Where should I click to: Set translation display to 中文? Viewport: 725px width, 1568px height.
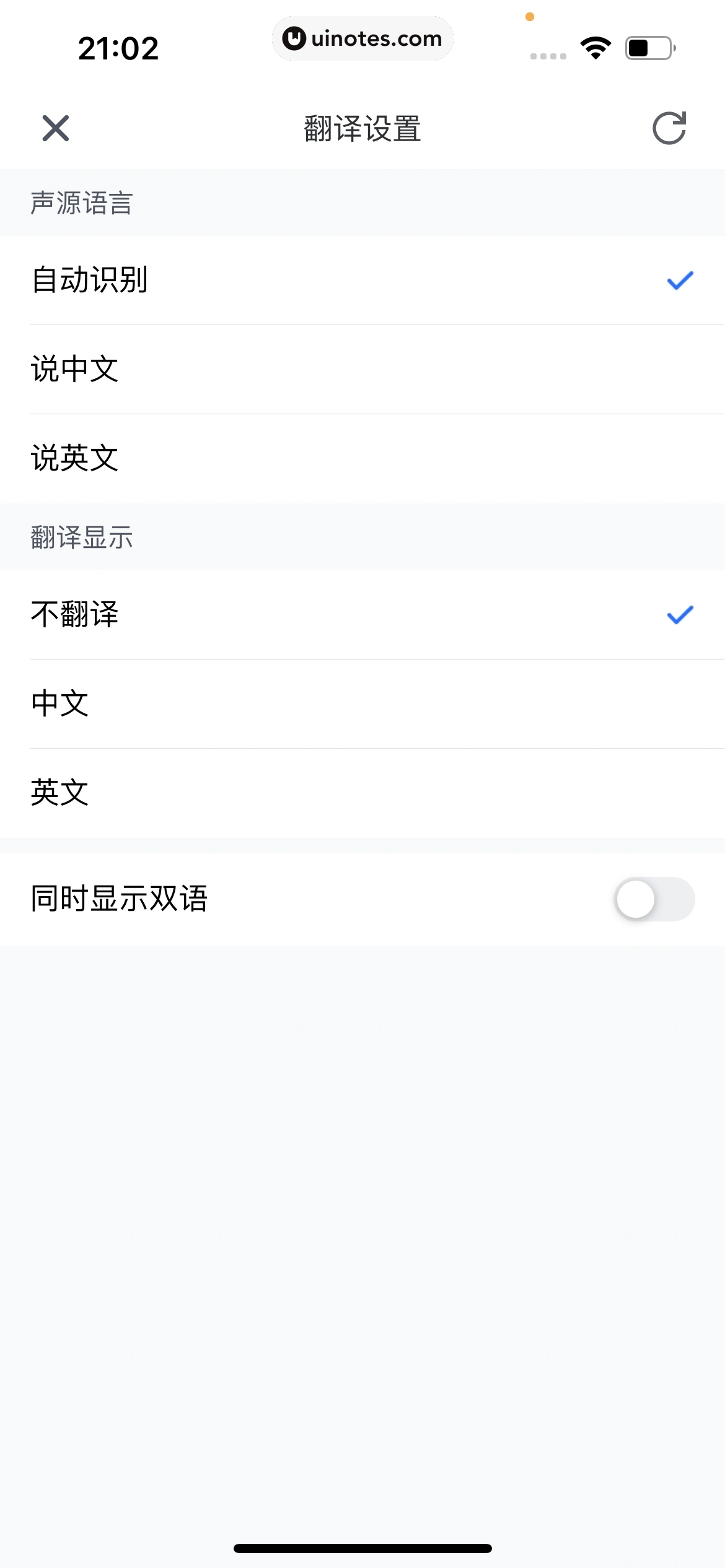pyautogui.click(x=362, y=703)
